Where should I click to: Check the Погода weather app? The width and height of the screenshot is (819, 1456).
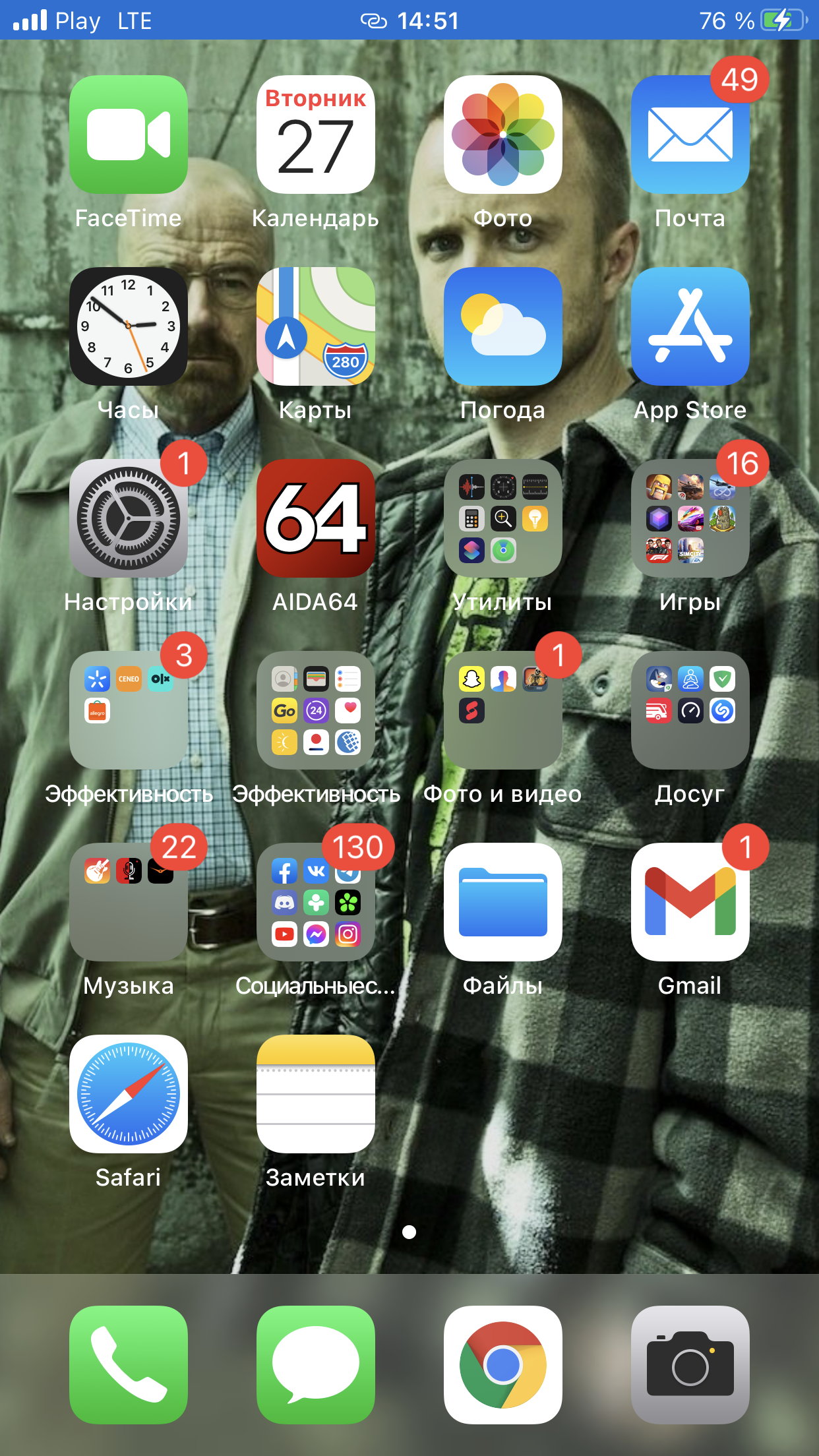pos(503,326)
